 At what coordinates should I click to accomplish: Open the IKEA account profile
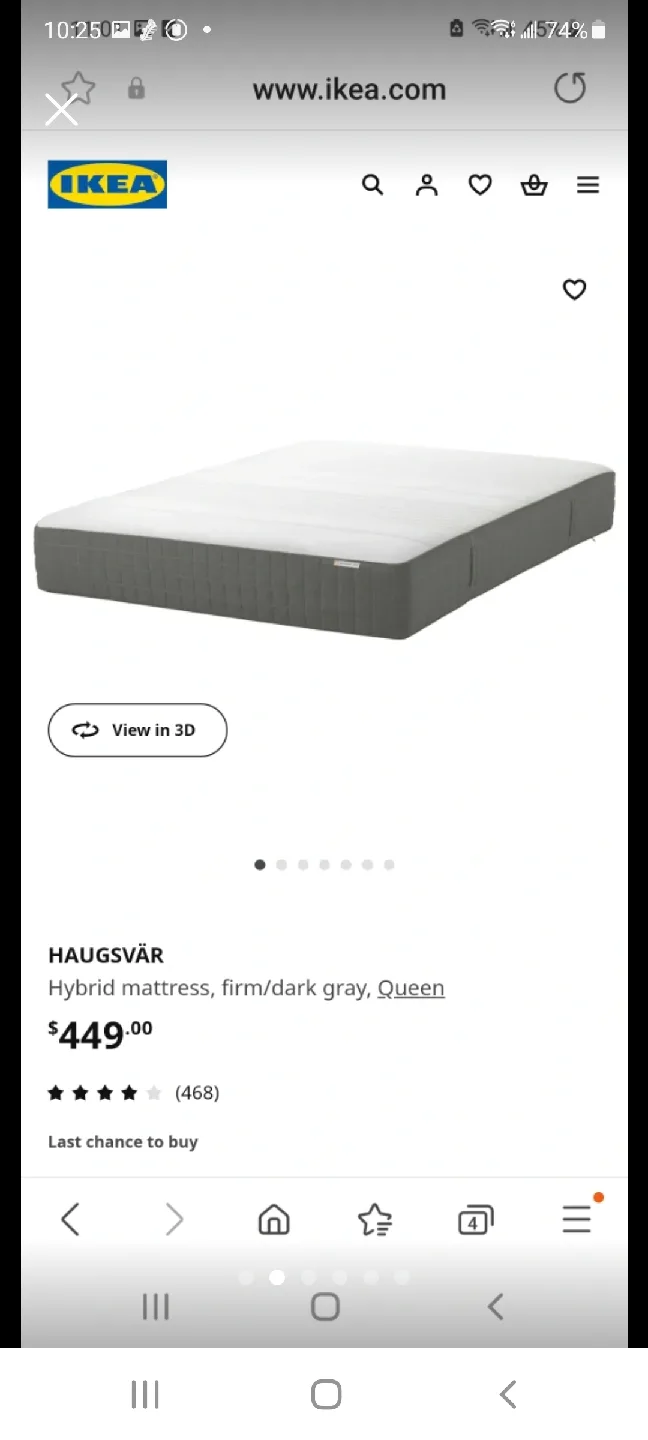(x=427, y=185)
